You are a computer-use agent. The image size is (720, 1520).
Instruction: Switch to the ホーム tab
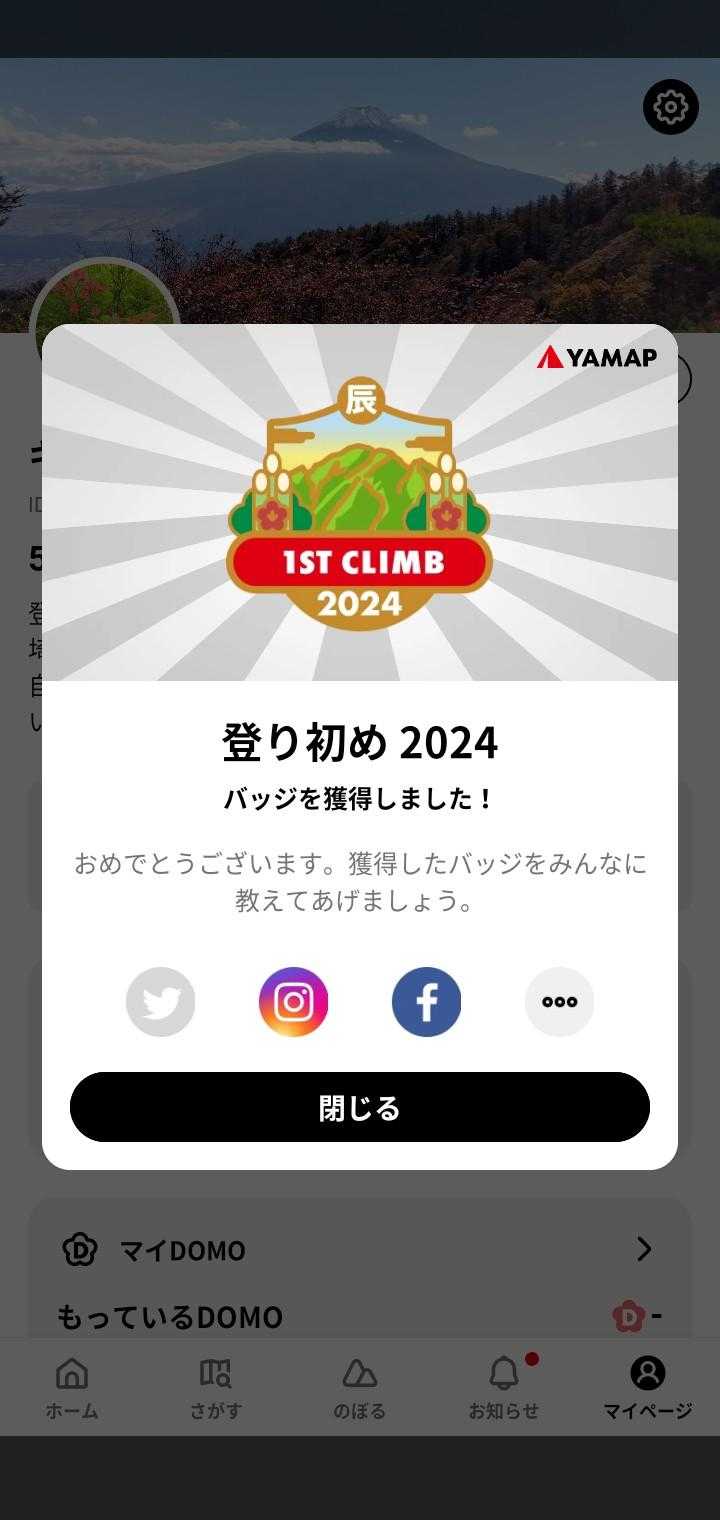(72, 1388)
